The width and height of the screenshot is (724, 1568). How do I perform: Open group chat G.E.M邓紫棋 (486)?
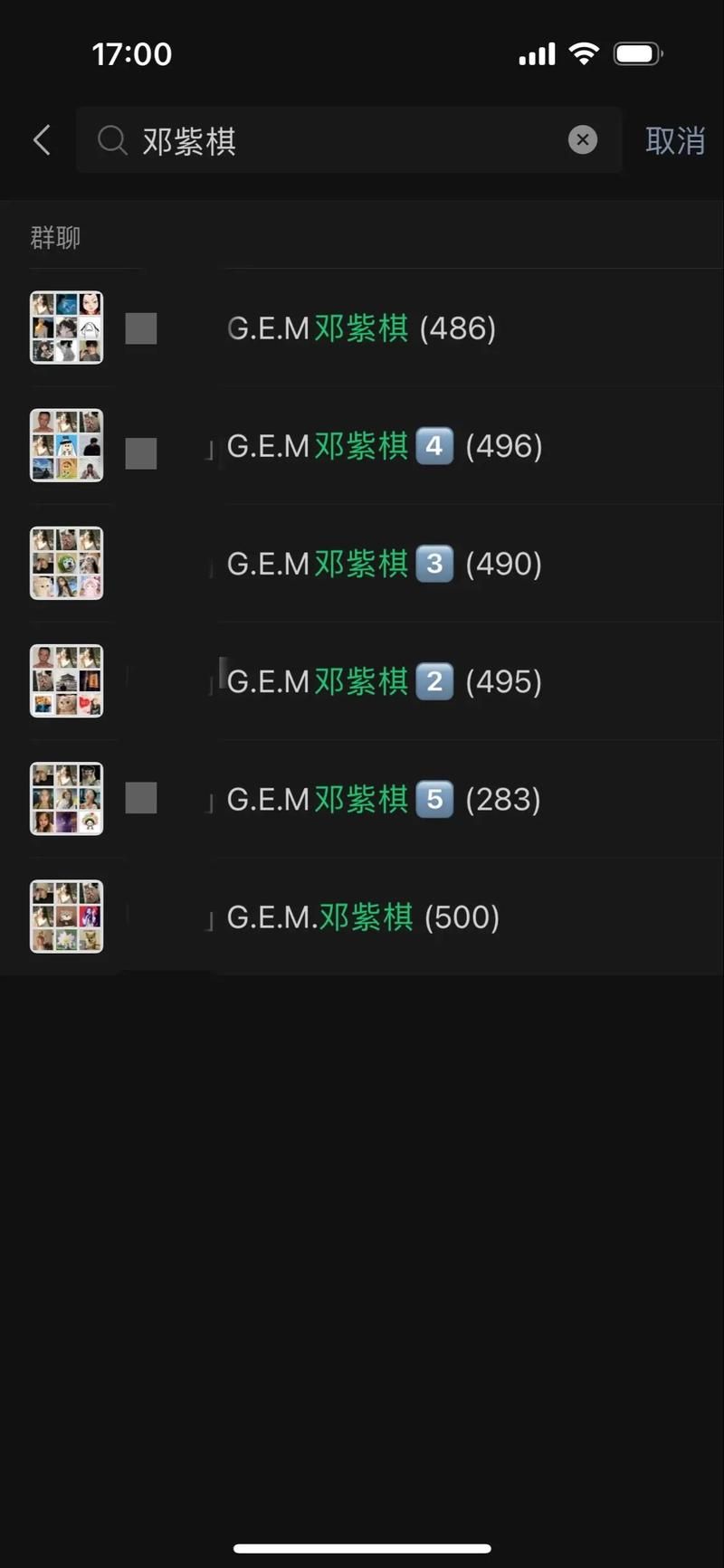[x=362, y=328]
